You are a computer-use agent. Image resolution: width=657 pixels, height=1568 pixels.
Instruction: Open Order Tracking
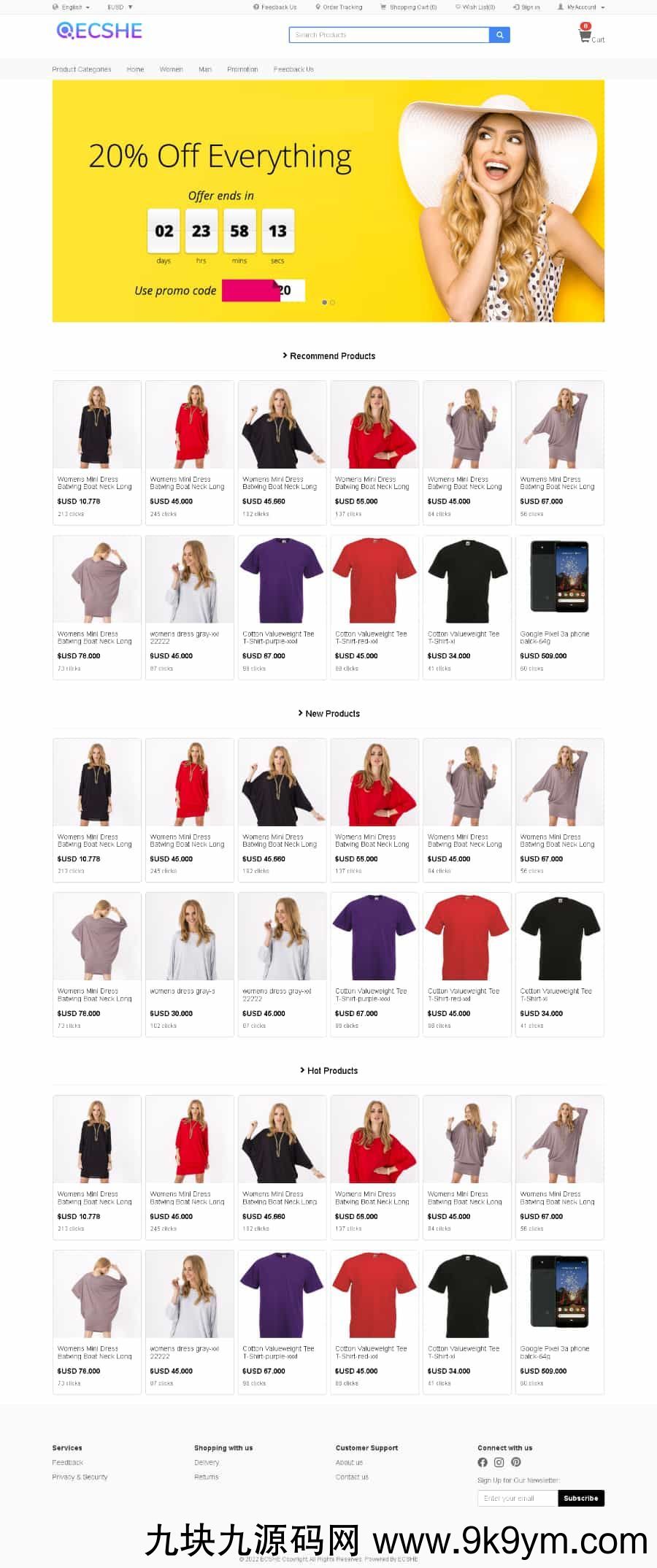[339, 7]
